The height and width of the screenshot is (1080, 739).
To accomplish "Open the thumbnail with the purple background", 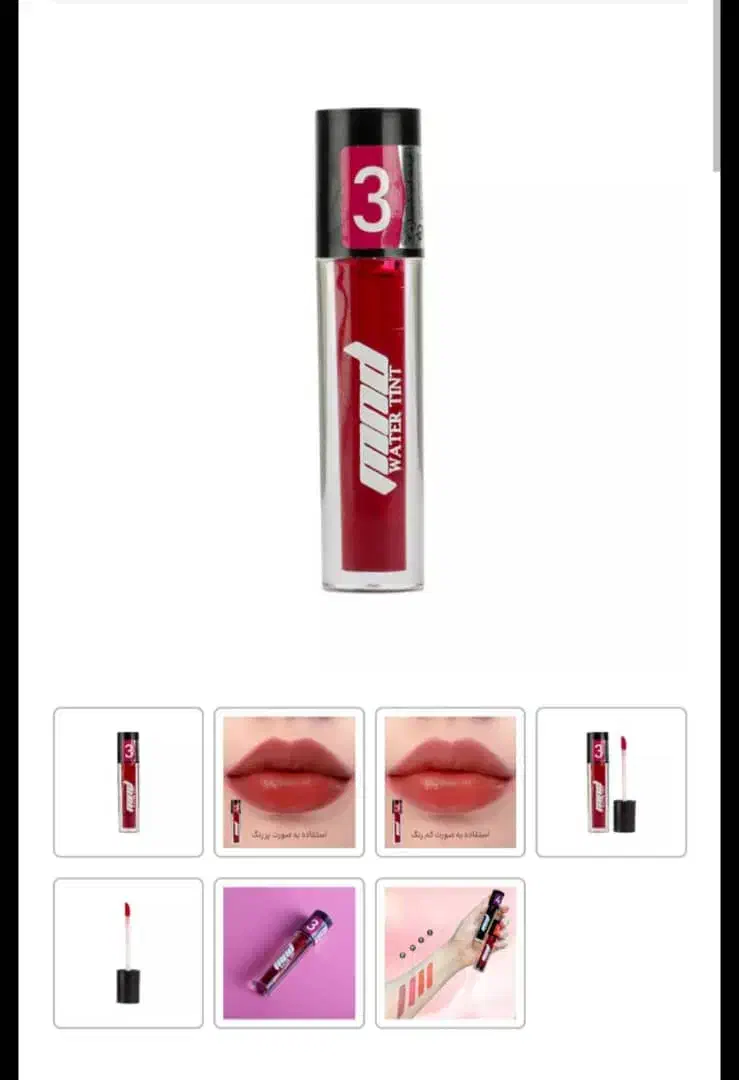I will pyautogui.click(x=289, y=953).
